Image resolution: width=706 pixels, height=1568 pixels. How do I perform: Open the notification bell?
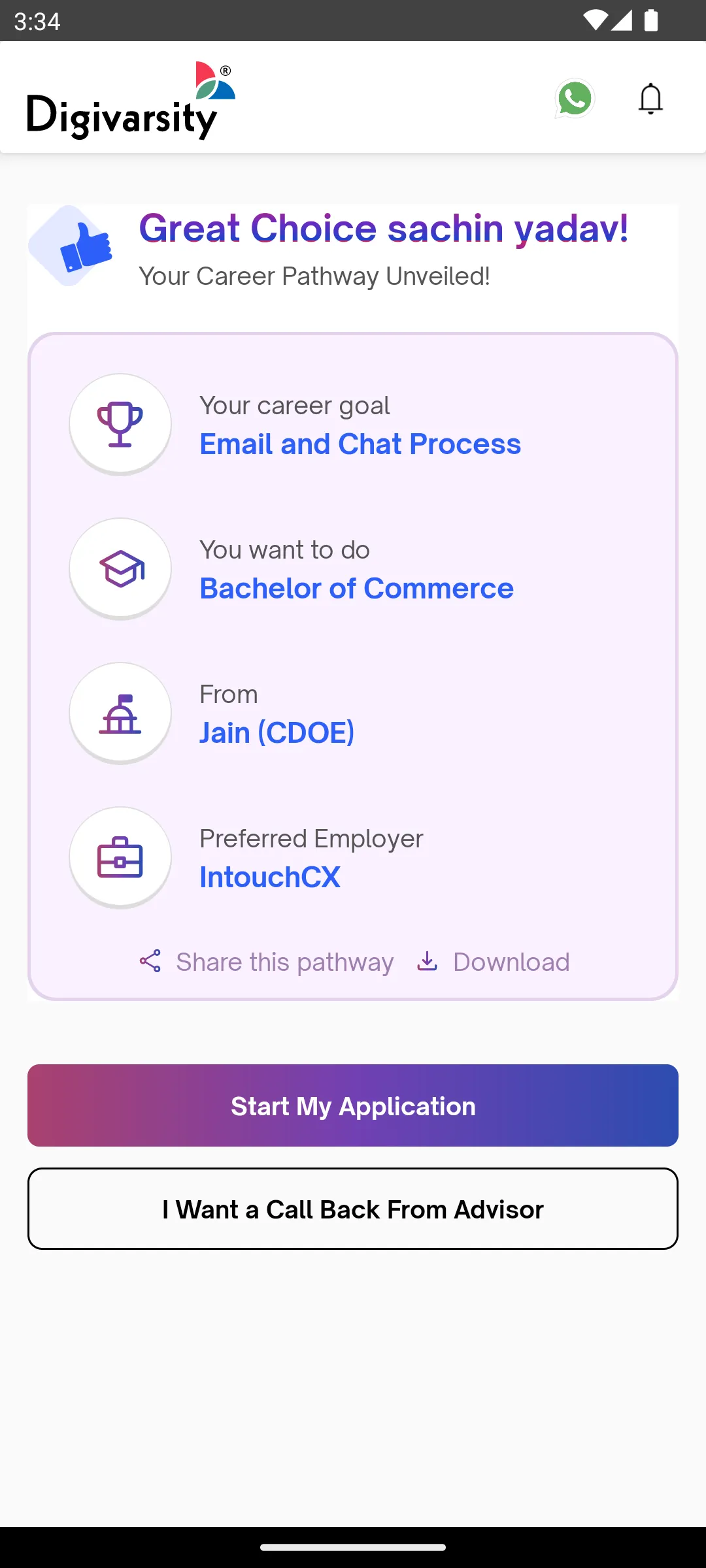coord(650,98)
